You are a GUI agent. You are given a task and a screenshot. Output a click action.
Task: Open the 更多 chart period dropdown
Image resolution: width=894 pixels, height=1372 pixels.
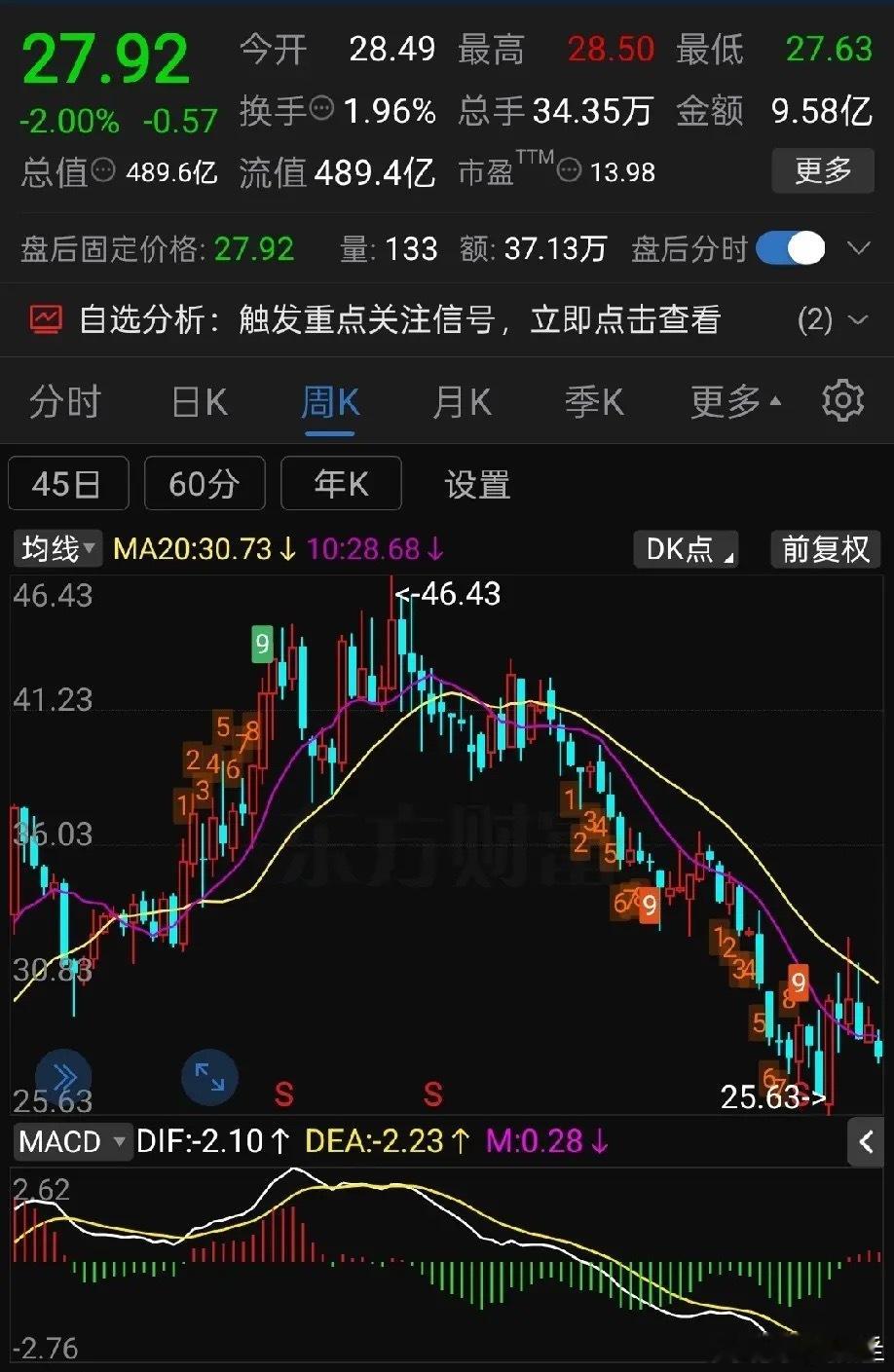pos(735,402)
